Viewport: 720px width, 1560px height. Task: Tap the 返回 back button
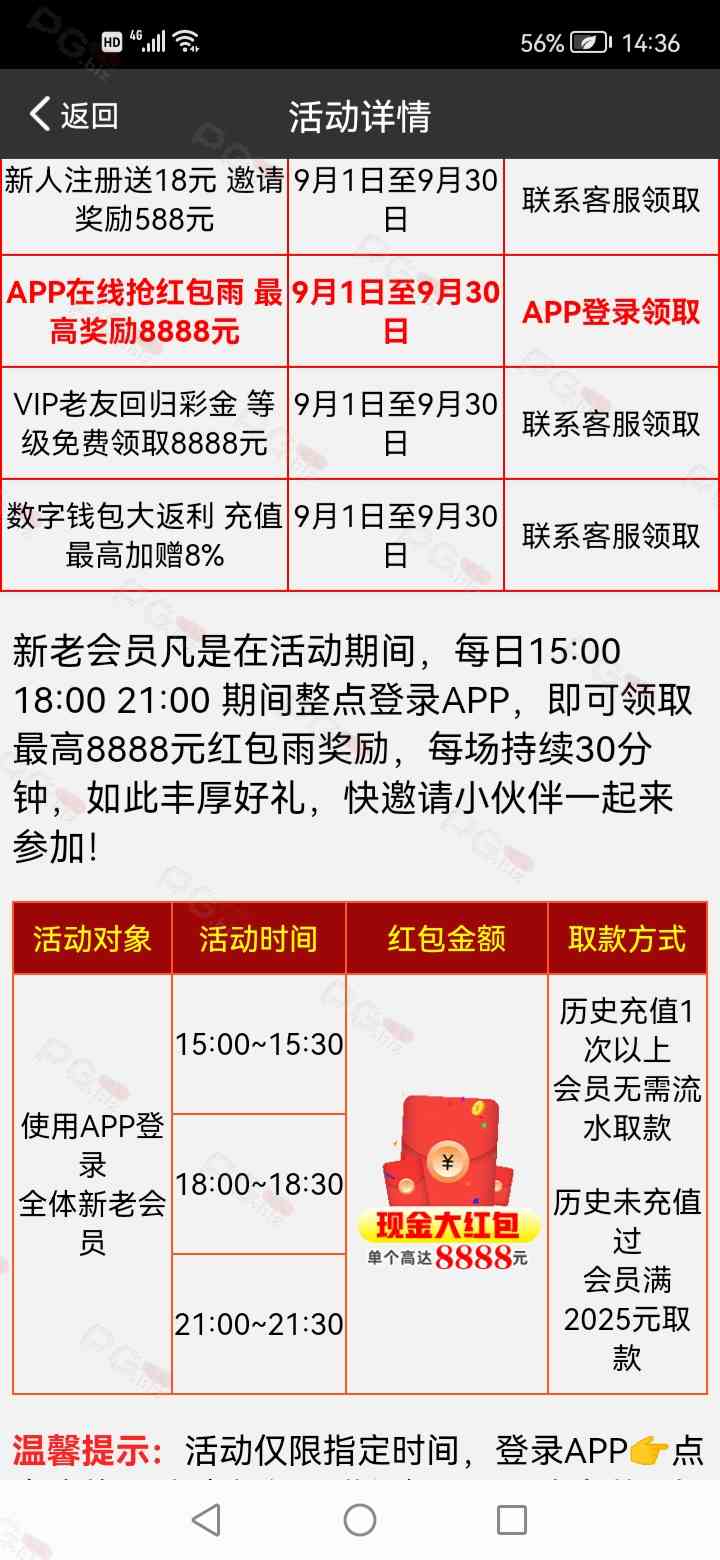pyautogui.click(x=74, y=115)
